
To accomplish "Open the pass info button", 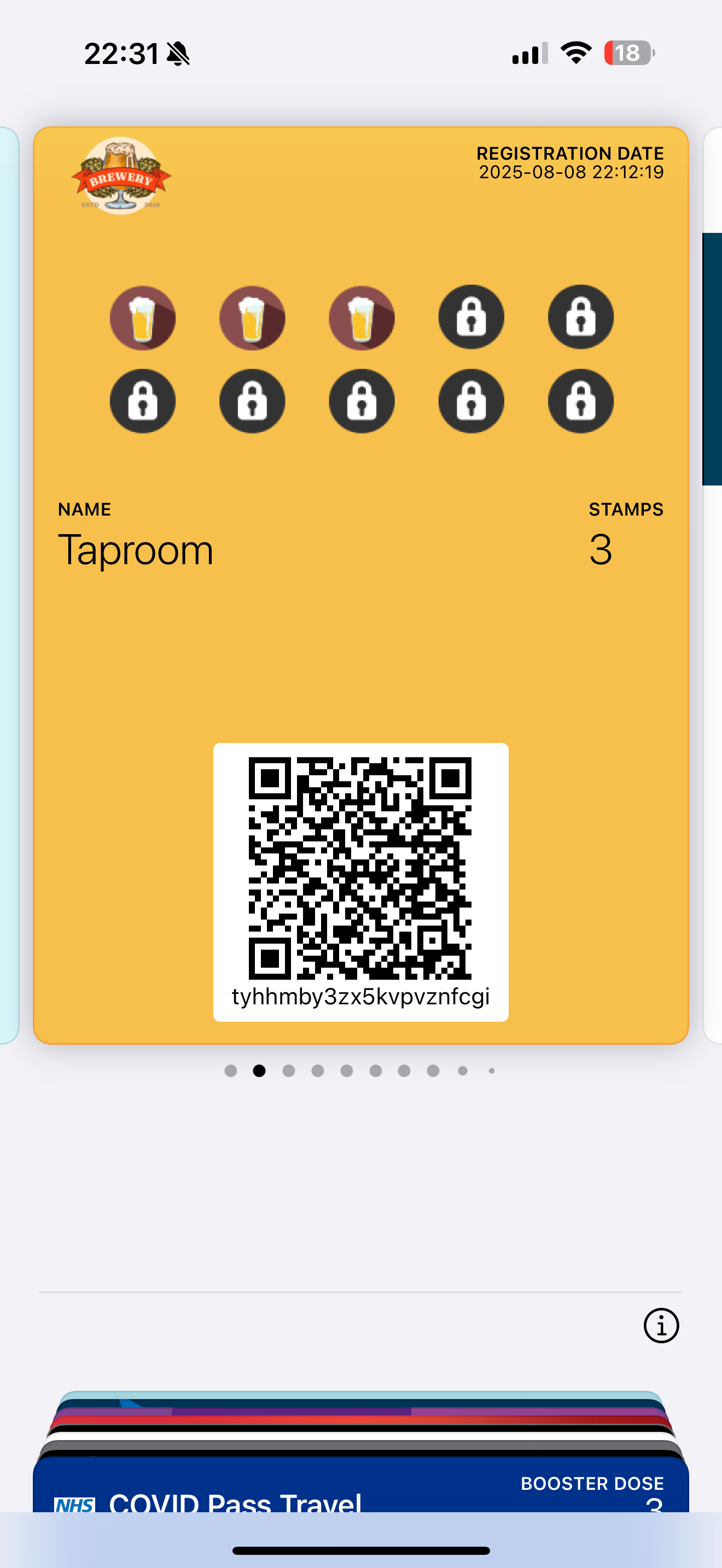I will pyautogui.click(x=661, y=1325).
